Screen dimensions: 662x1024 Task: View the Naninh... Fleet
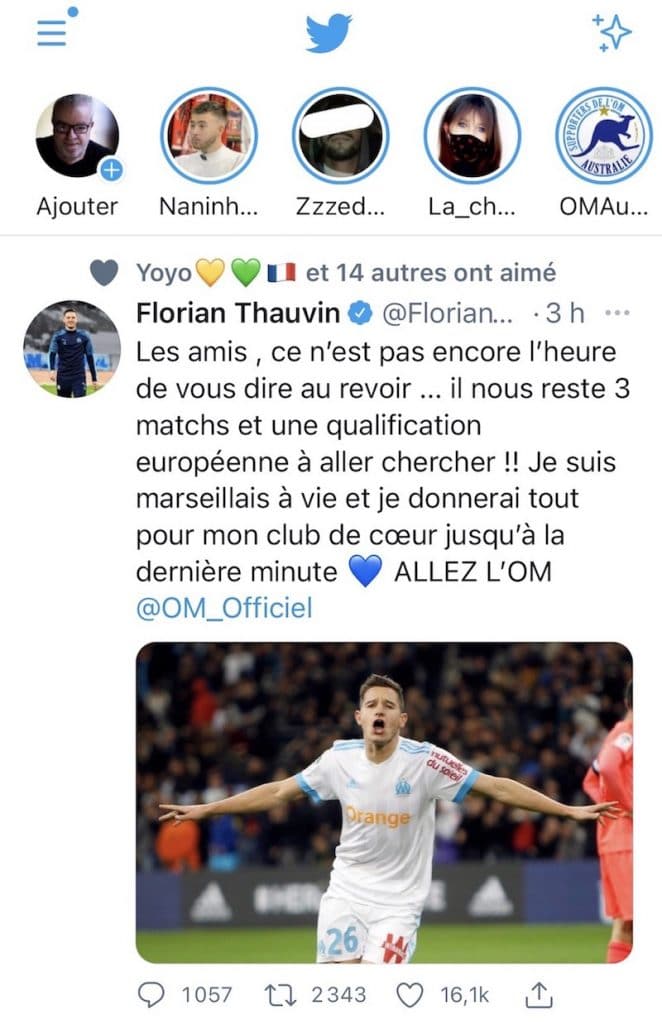pyautogui.click(x=209, y=136)
